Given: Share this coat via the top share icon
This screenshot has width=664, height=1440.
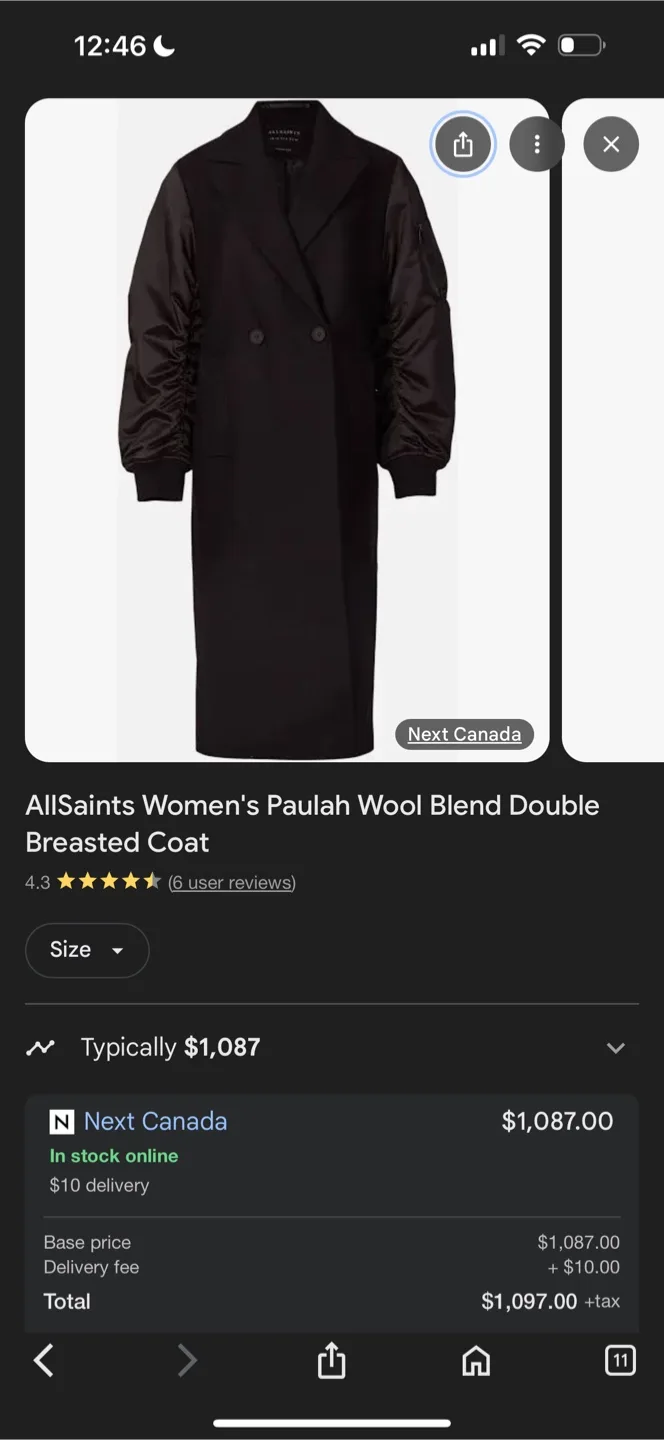Looking at the screenshot, I should (462, 145).
